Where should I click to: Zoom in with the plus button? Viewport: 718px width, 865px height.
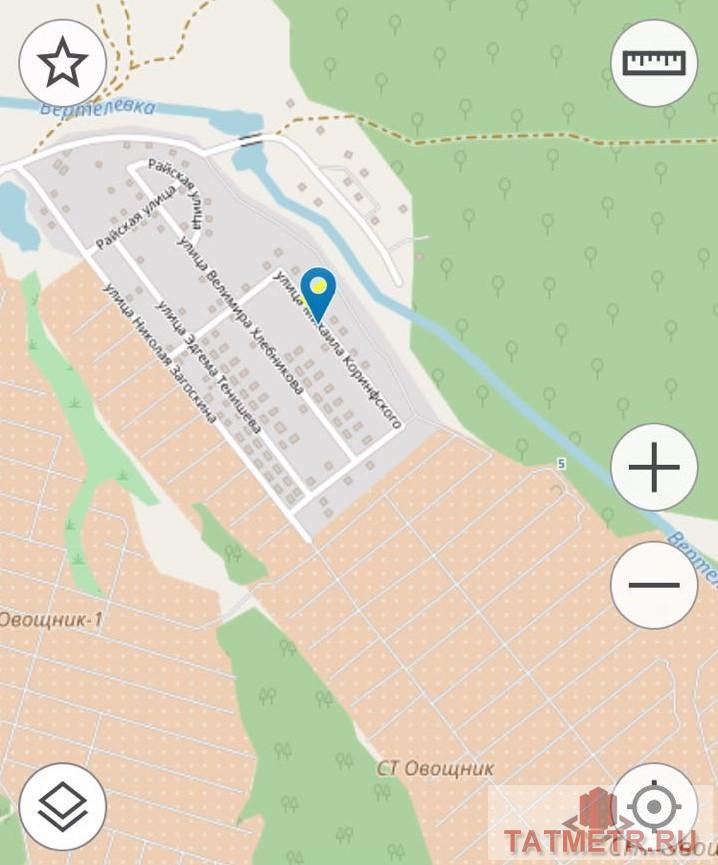[654, 467]
